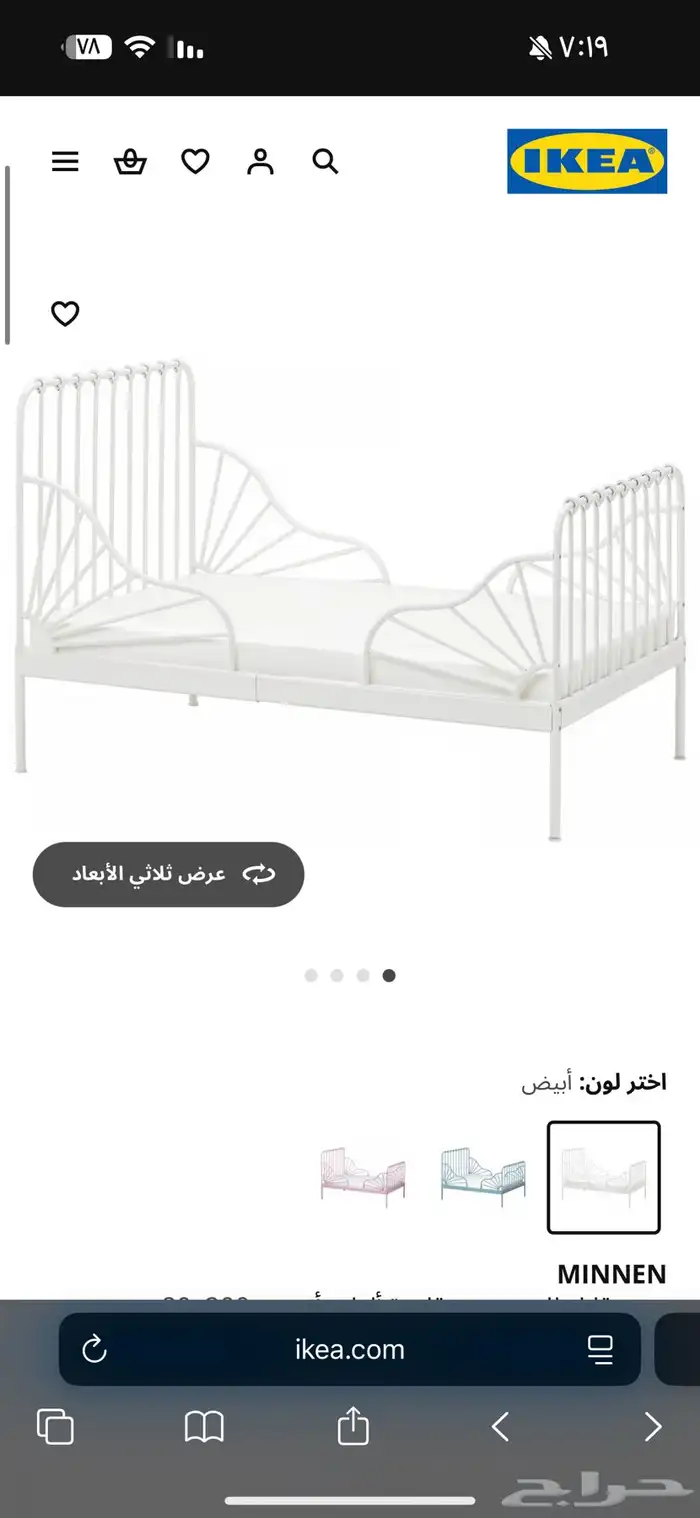
Task: Select the white MINNEN bed colour
Action: tap(603, 1177)
